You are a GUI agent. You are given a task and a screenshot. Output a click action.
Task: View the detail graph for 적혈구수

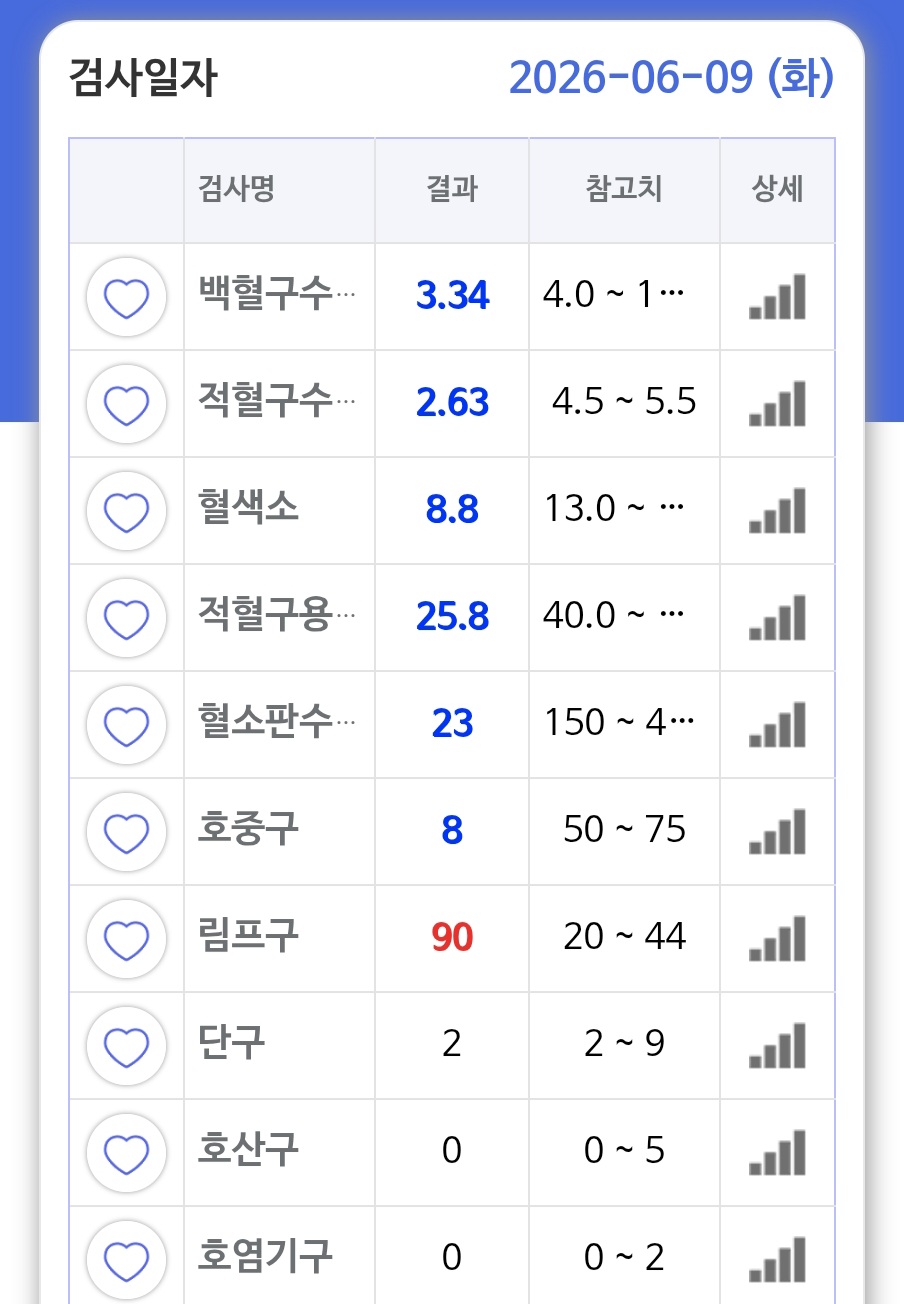point(777,403)
